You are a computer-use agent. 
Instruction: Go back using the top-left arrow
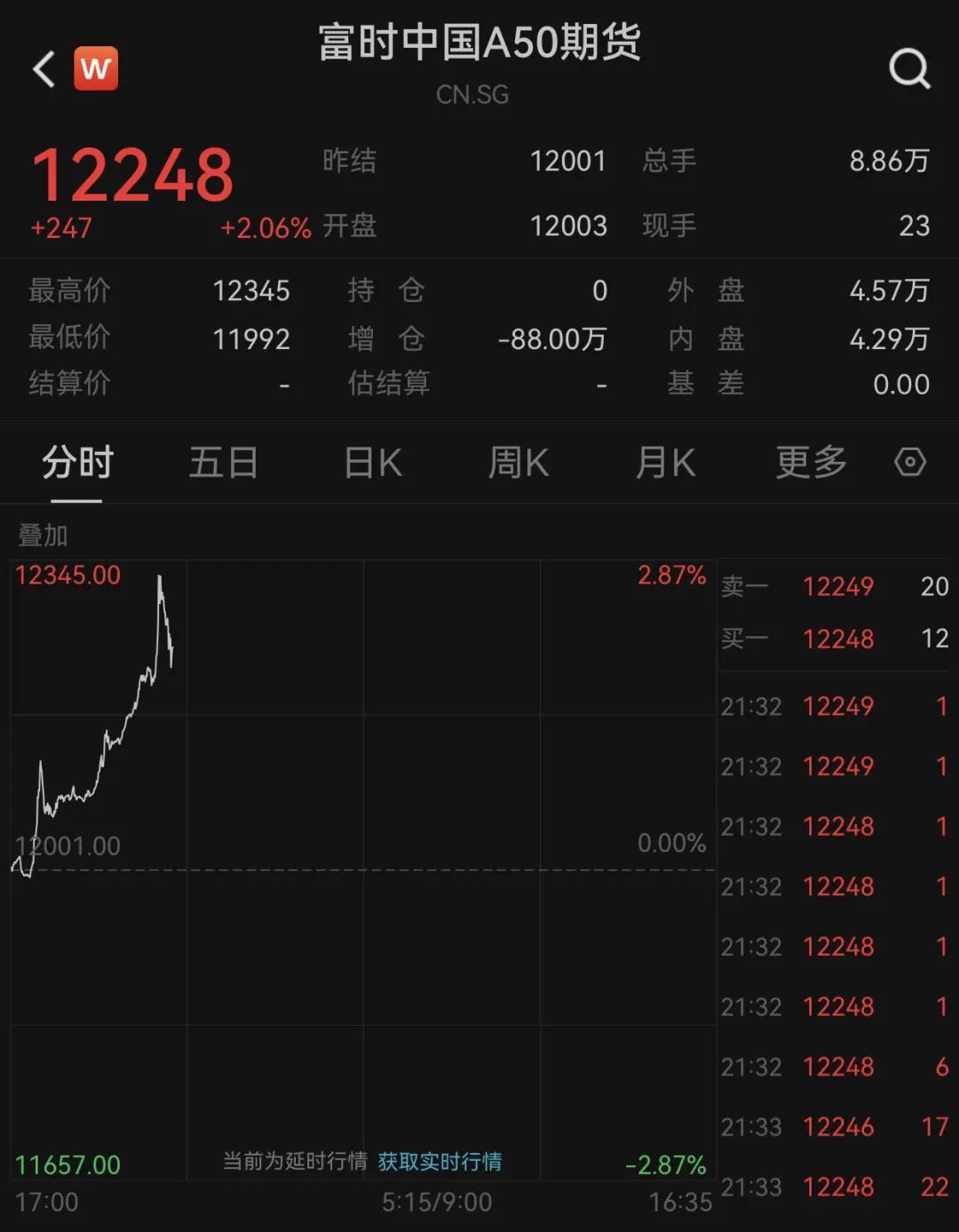[44, 68]
